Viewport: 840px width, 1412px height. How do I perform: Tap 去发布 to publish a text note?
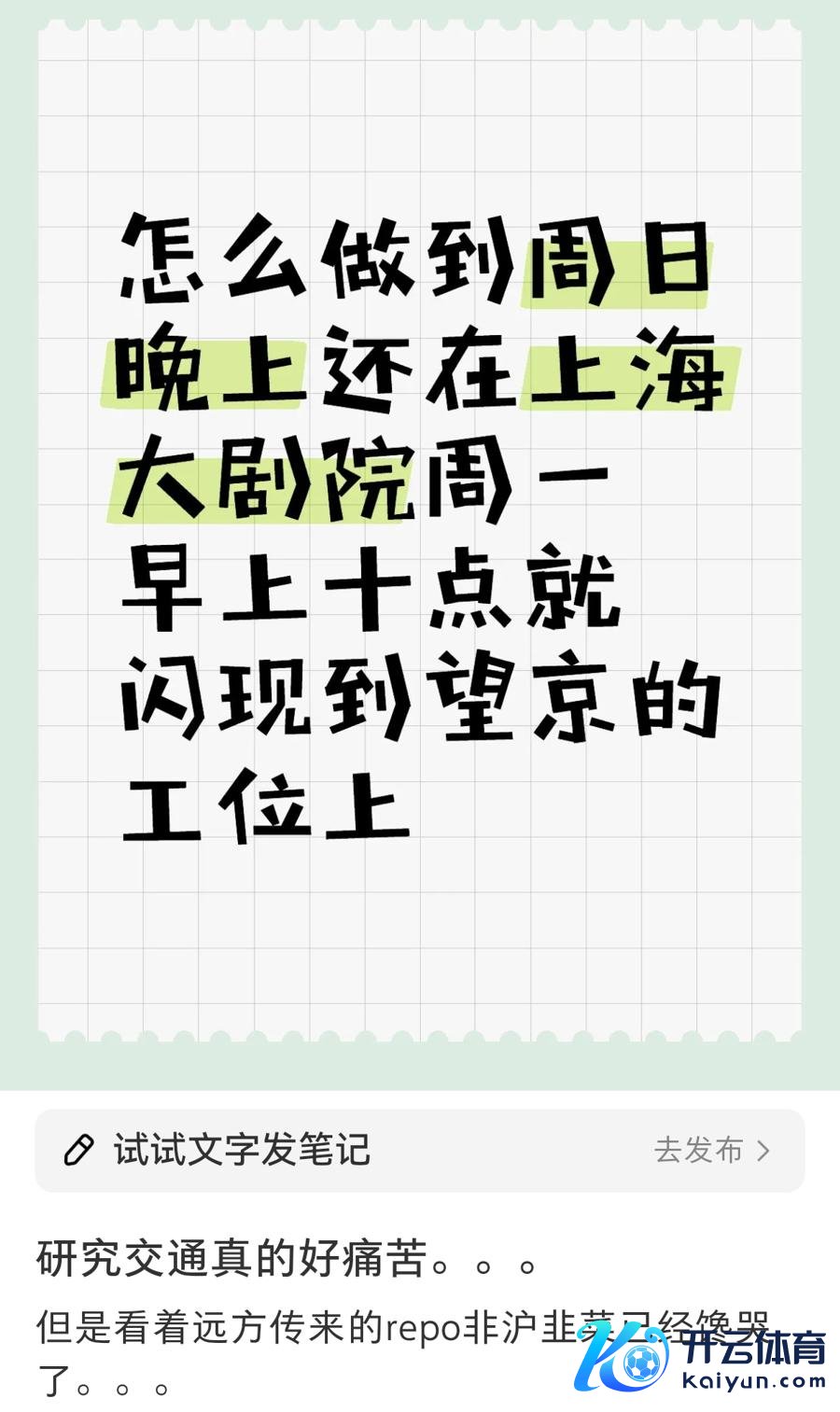click(711, 1150)
